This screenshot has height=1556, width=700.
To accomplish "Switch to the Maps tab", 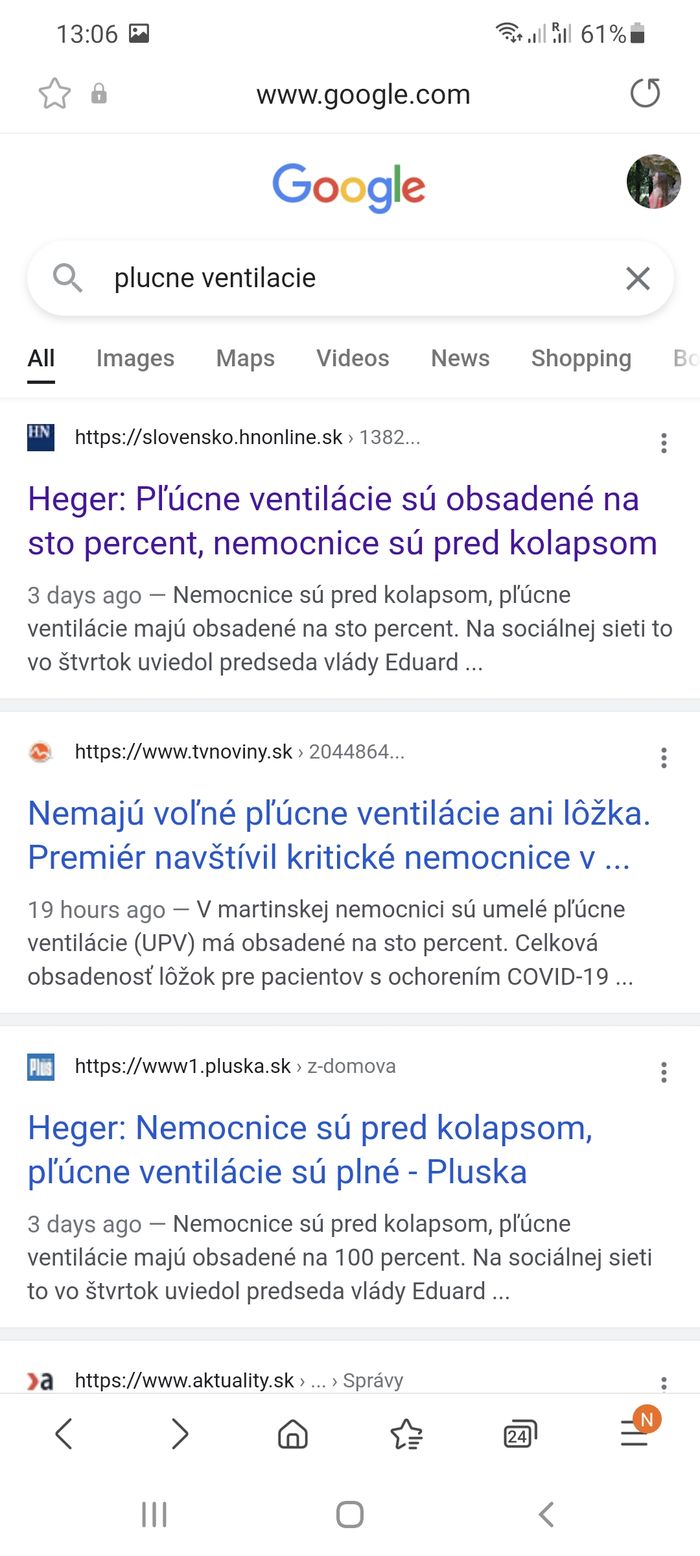I will pyautogui.click(x=245, y=358).
